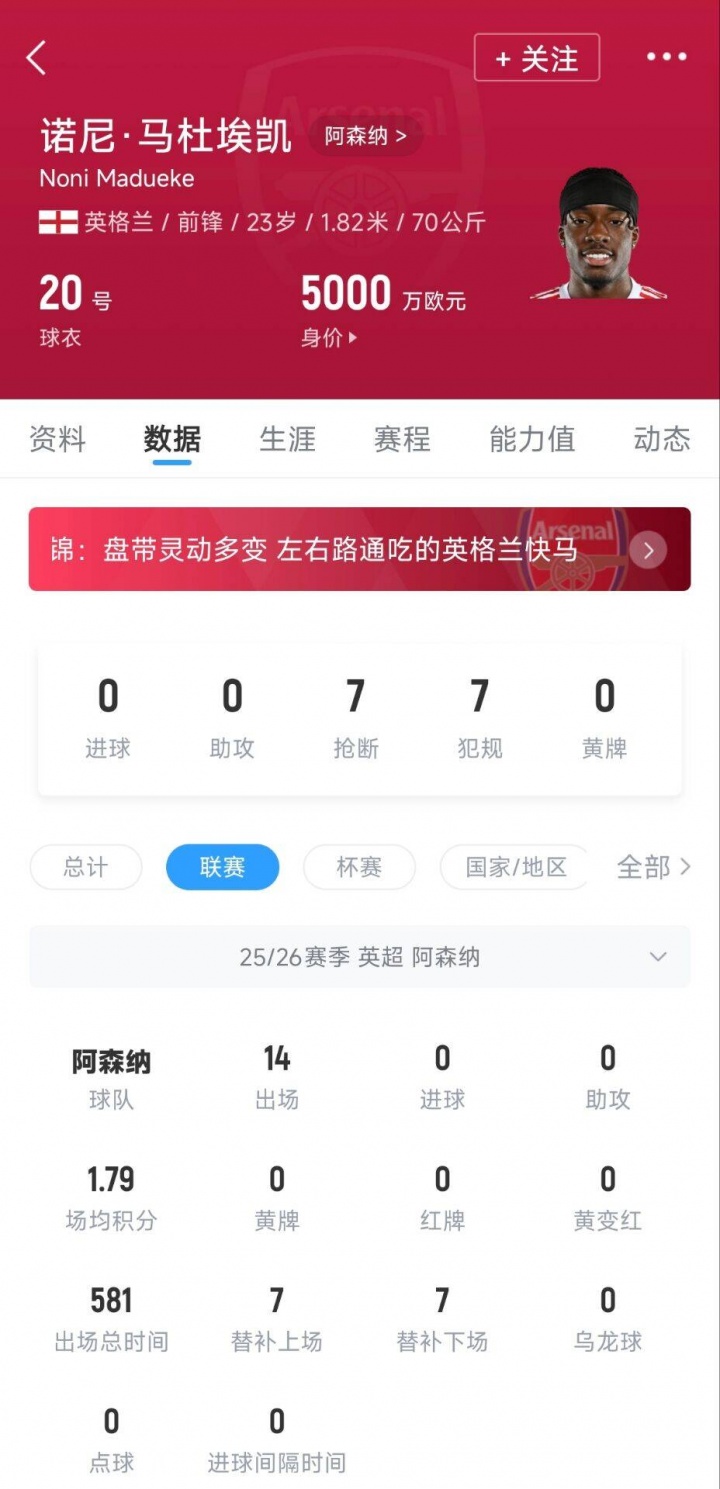Select the 数据 tab
This screenshot has height=1489, width=720.
point(172,439)
